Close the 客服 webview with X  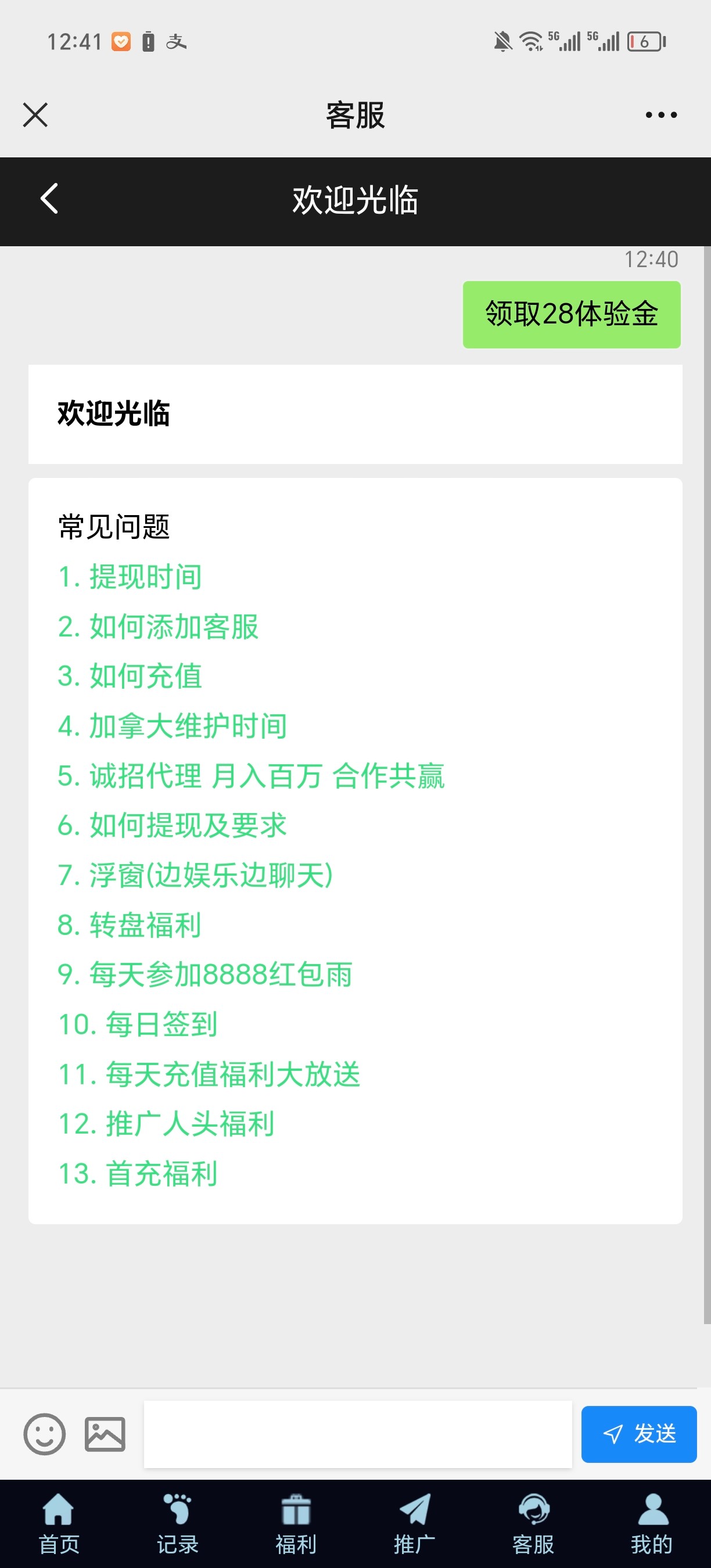[35, 114]
